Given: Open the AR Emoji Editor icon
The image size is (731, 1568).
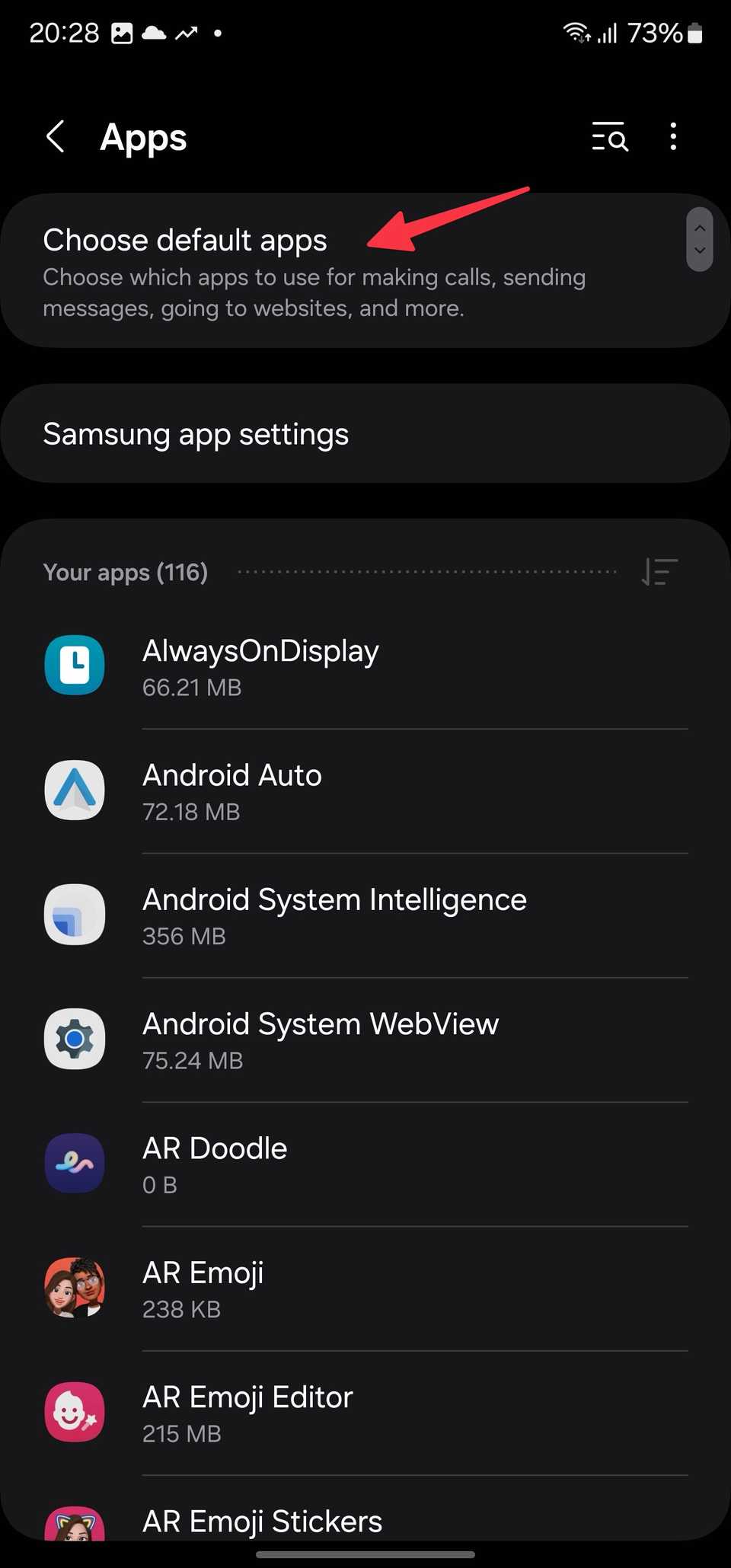Looking at the screenshot, I should (74, 1411).
